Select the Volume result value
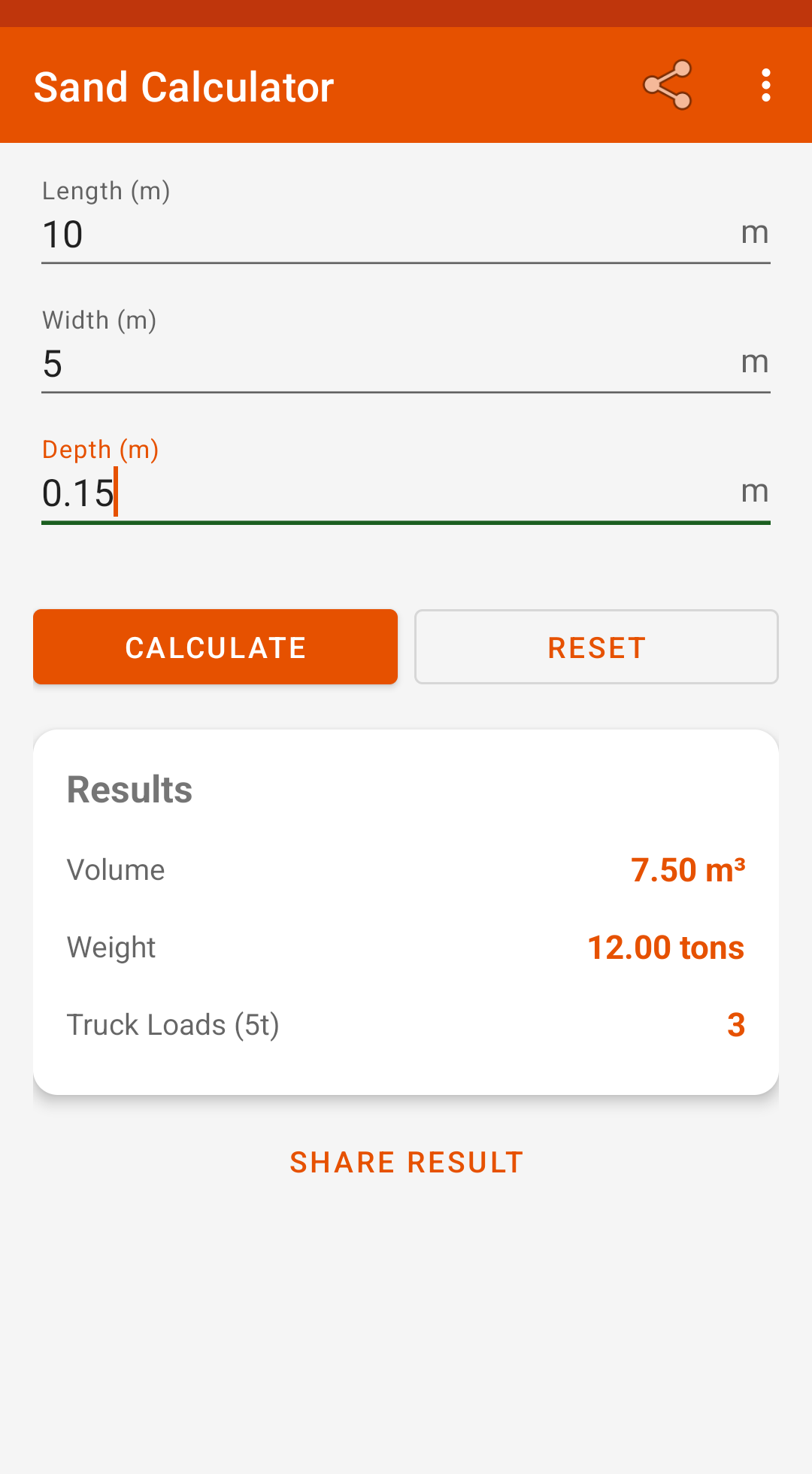Screen dimensions: 812x1474 tap(688, 869)
